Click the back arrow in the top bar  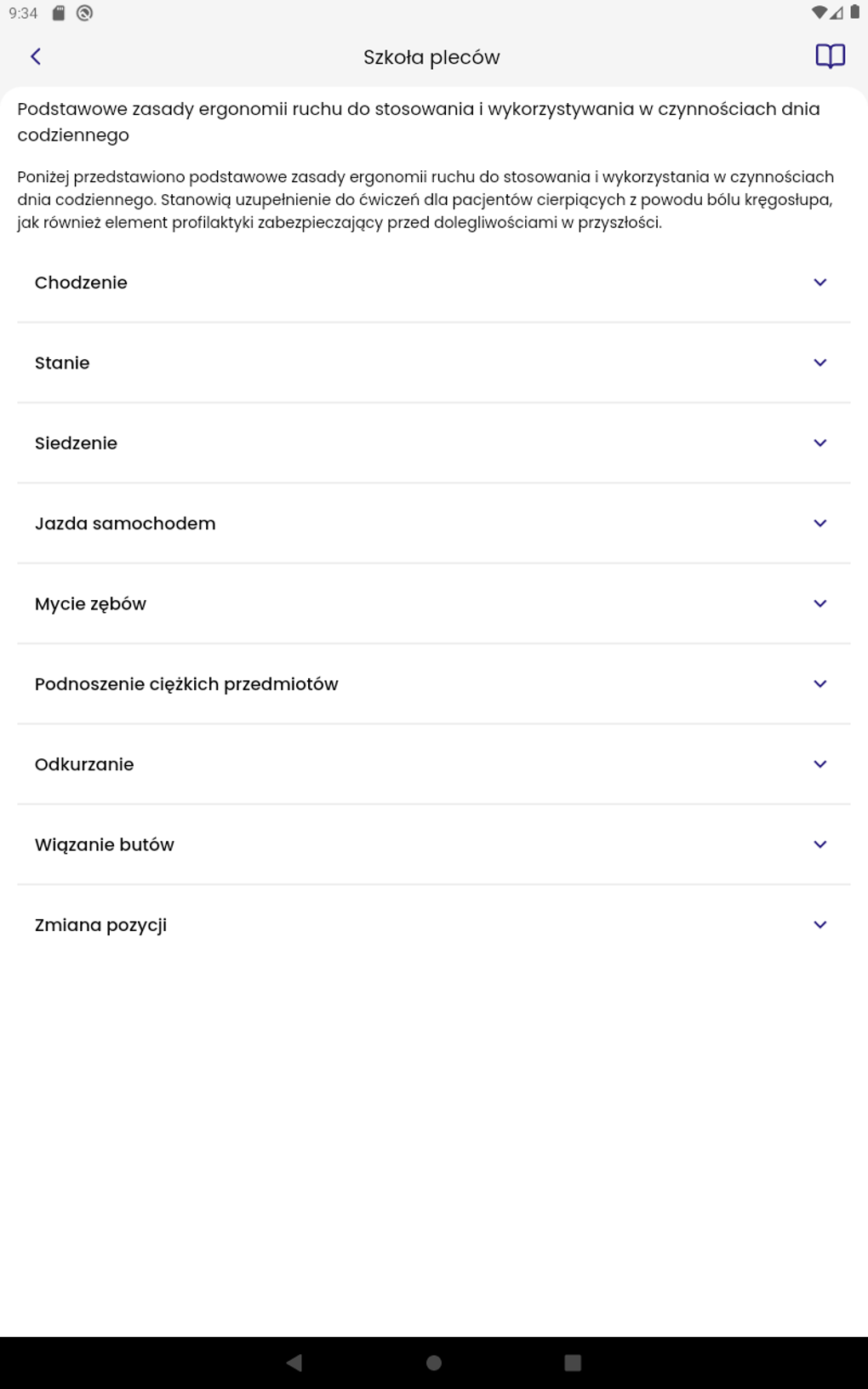click(36, 56)
